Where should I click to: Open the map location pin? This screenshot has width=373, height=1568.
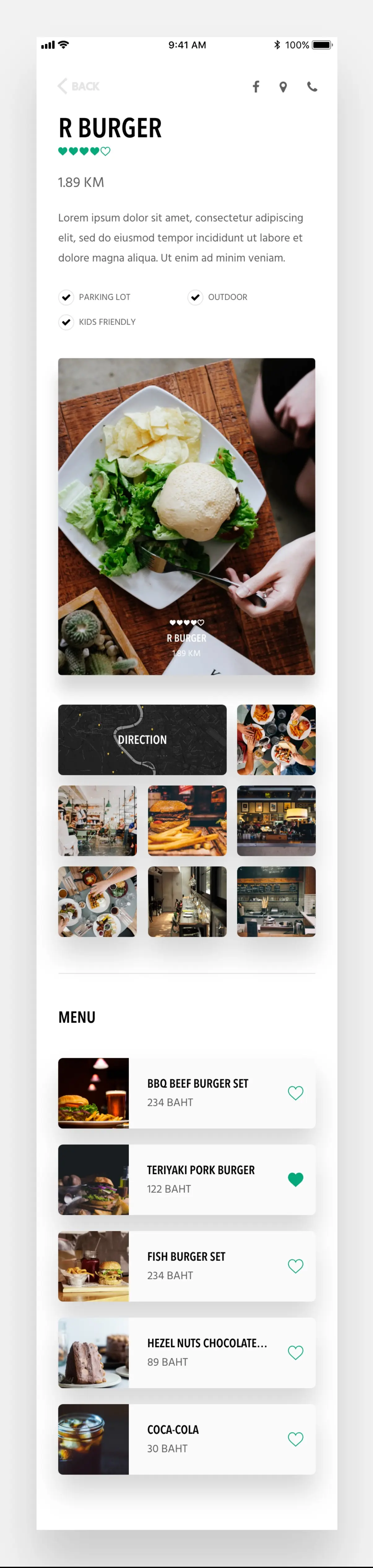click(x=283, y=87)
